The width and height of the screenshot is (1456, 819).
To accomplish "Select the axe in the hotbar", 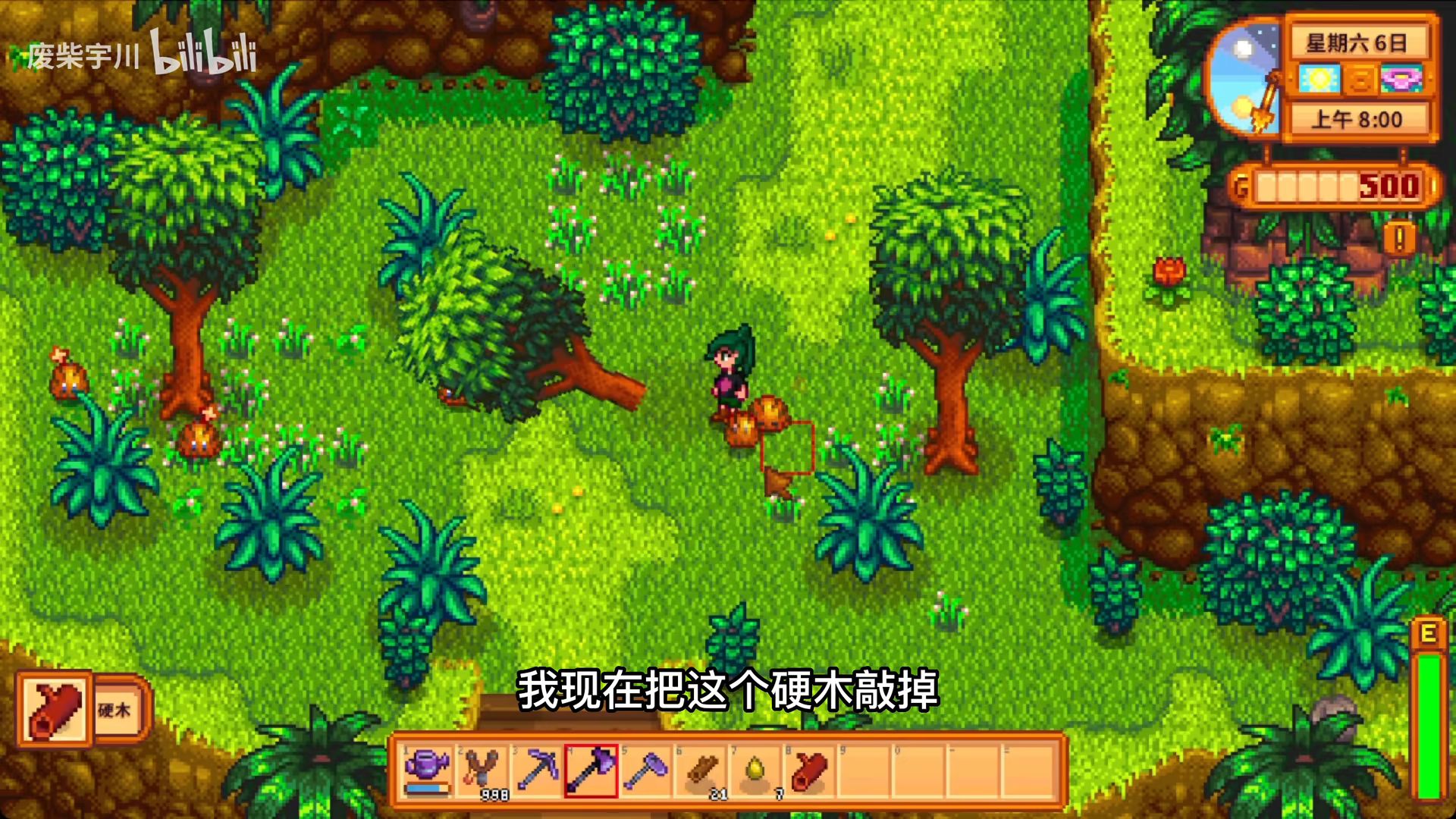I will pos(591,770).
